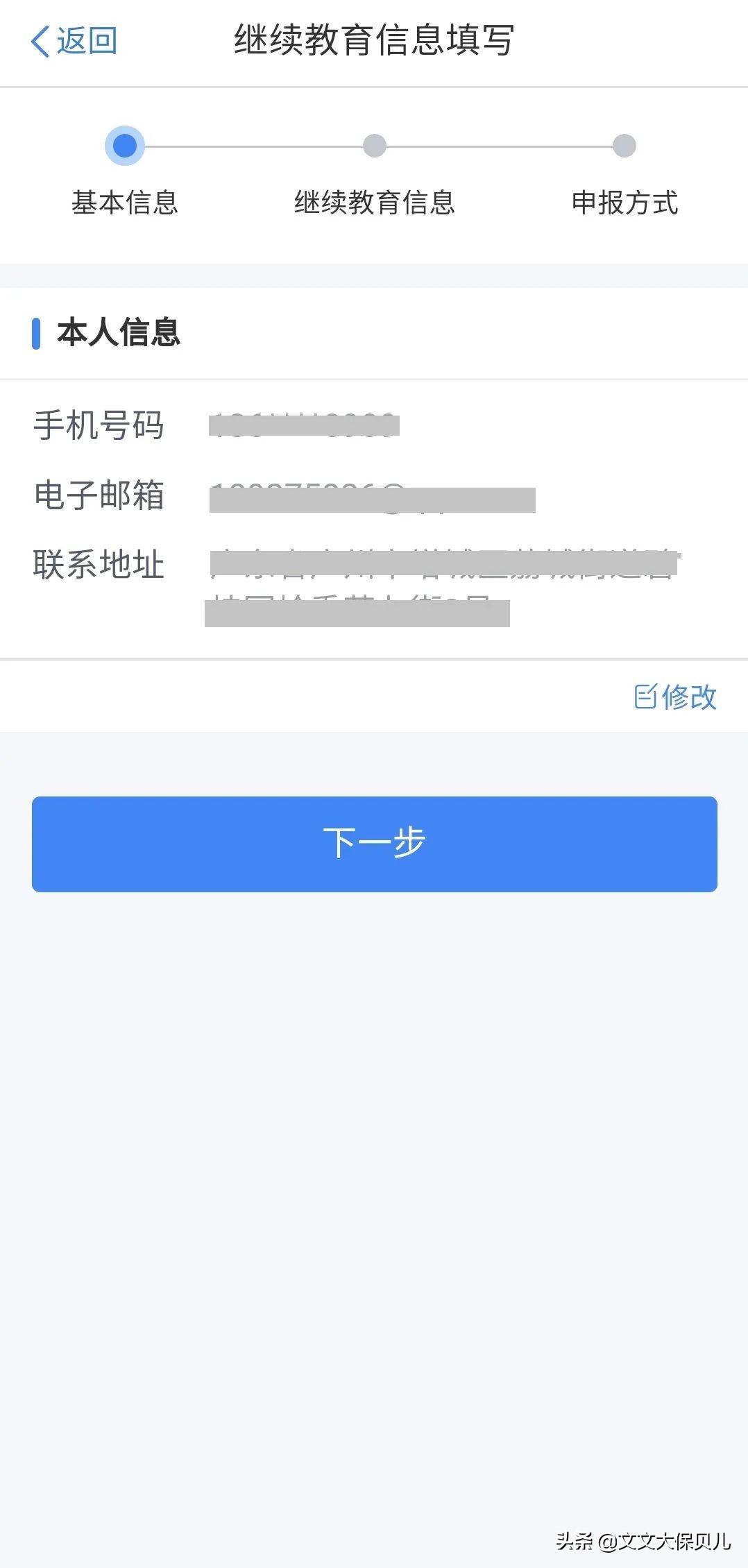Go back using 返回
Image resolution: width=748 pixels, height=1568 pixels.
pos(74,41)
